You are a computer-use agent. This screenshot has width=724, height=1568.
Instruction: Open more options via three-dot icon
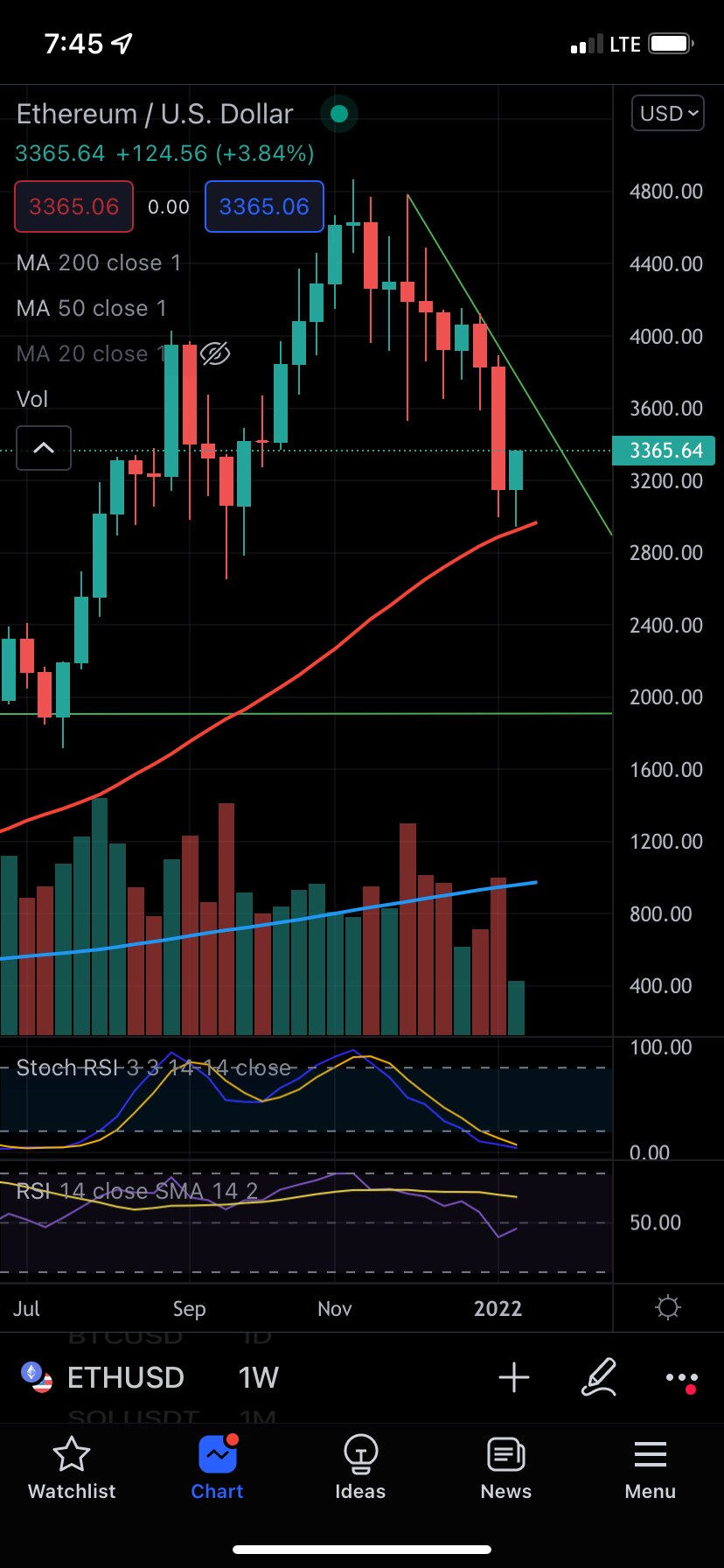(681, 1377)
